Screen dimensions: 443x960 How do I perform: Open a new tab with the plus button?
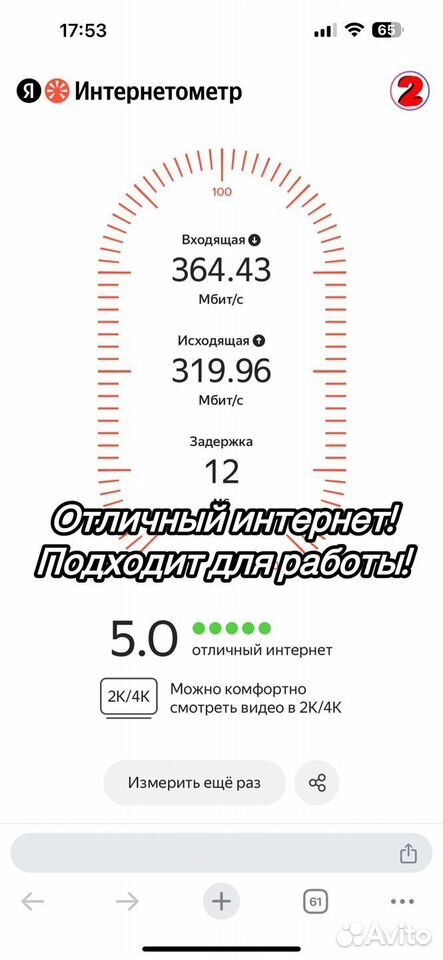point(222,901)
